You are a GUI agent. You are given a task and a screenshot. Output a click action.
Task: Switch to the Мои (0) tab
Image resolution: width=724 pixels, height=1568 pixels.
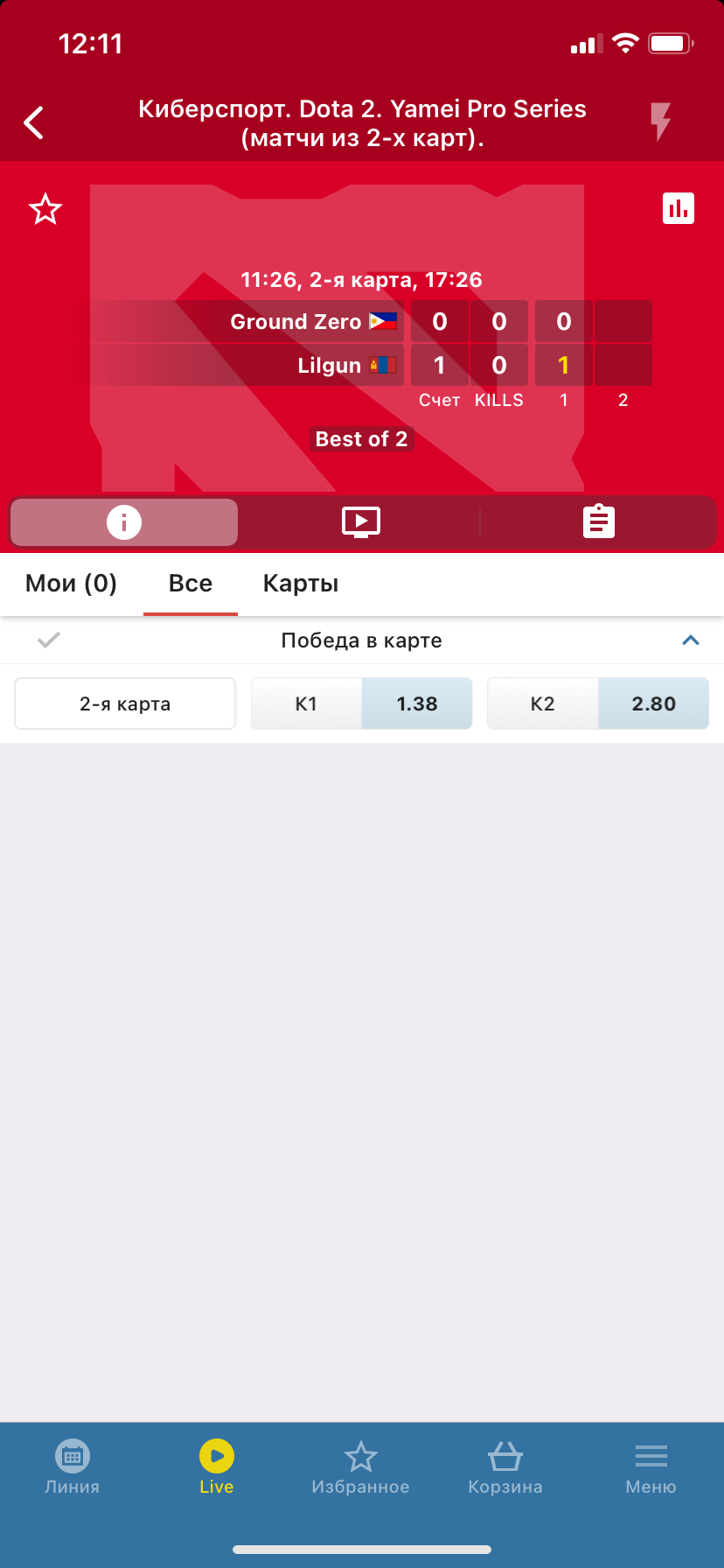[x=71, y=584]
